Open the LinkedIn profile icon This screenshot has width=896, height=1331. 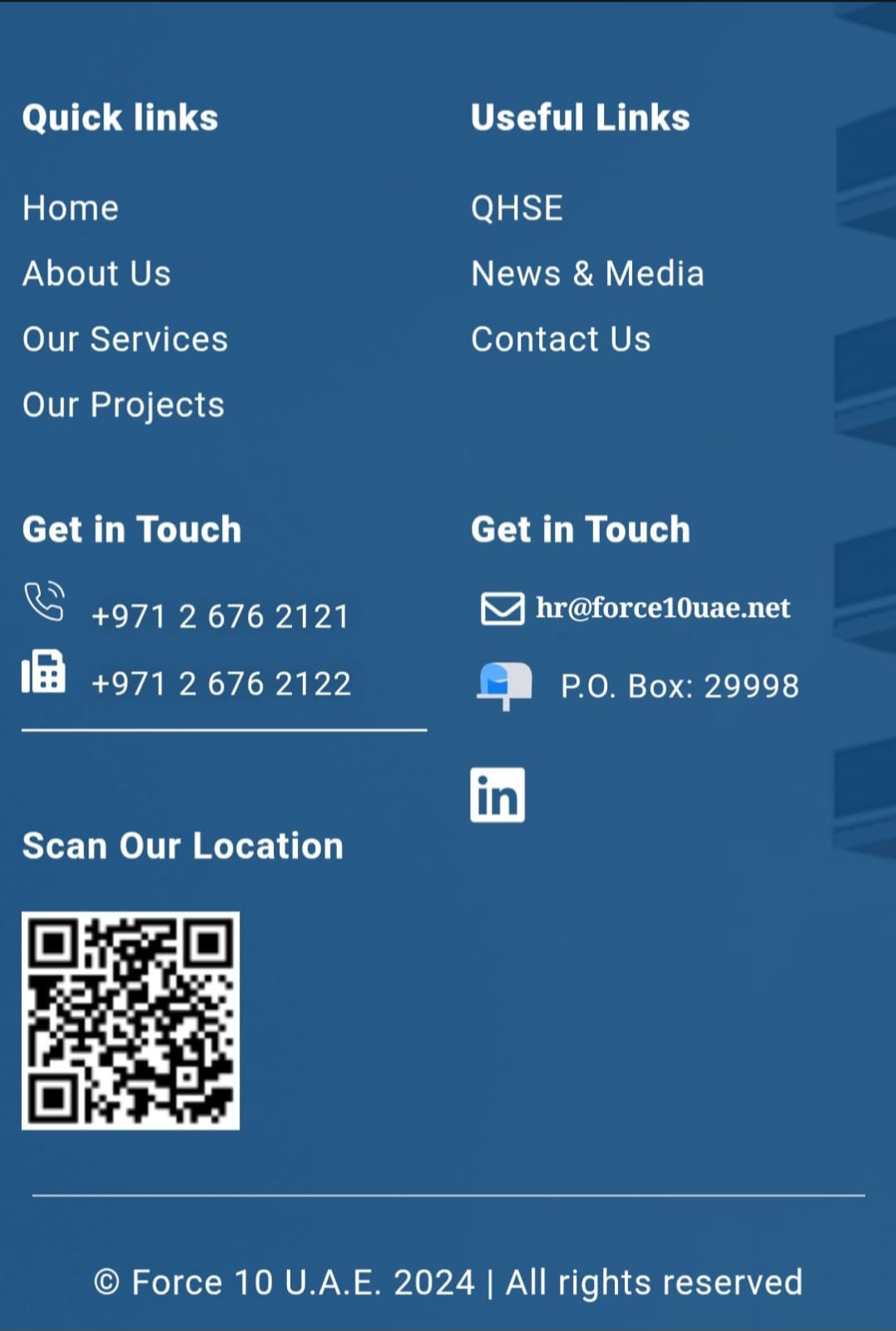498,795
